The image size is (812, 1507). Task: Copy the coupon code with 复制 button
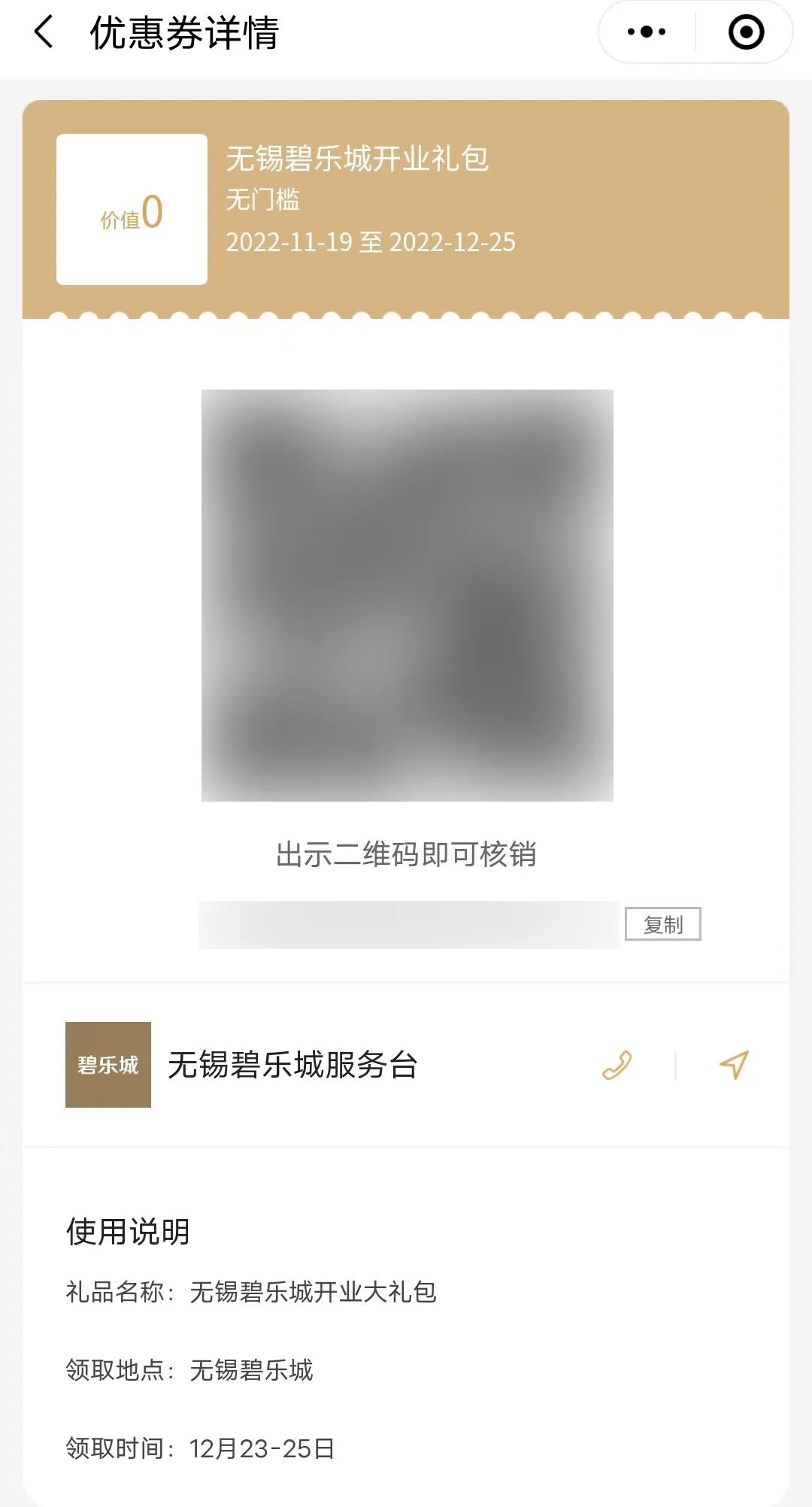663,924
